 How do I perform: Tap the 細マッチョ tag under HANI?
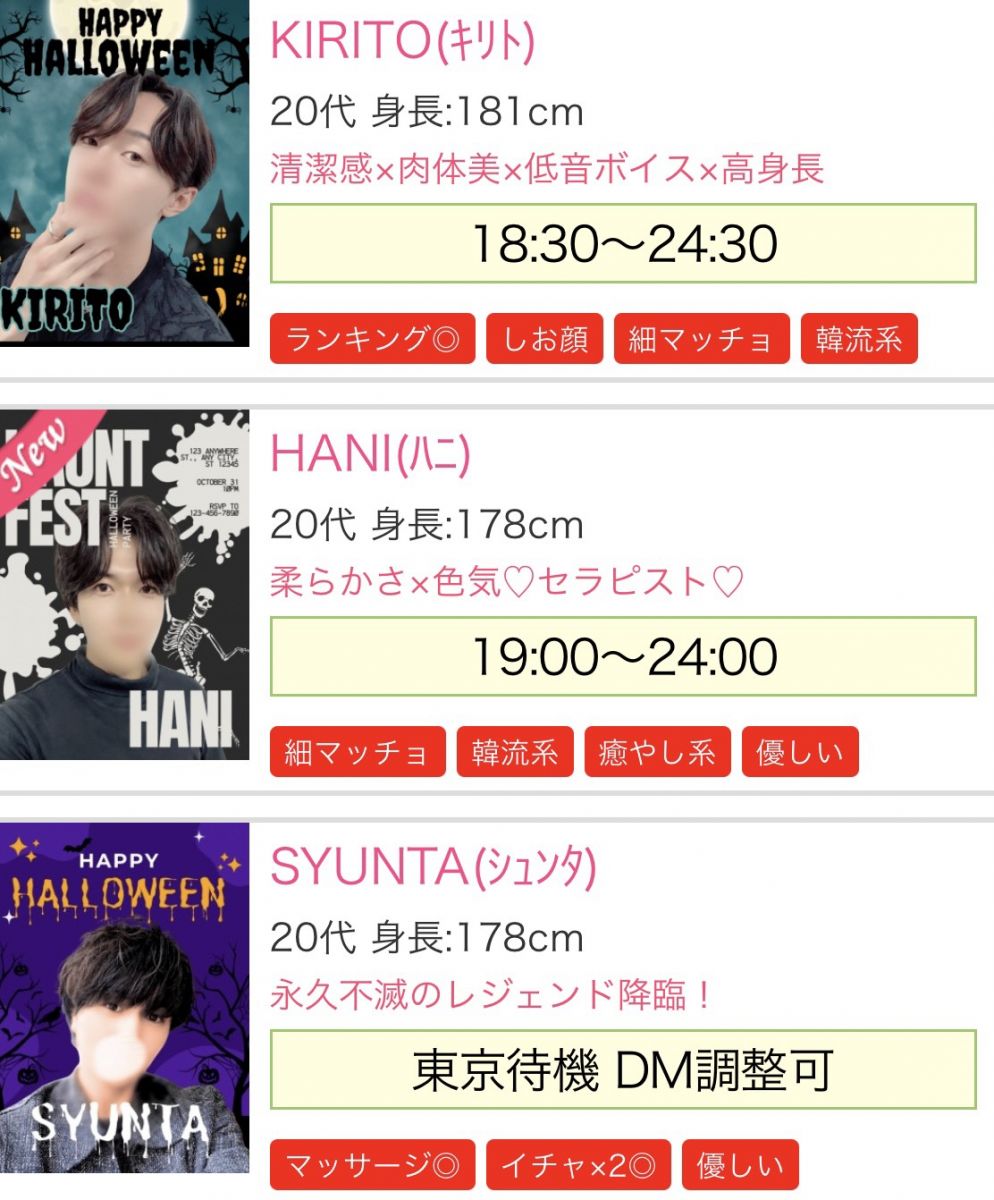[357, 752]
